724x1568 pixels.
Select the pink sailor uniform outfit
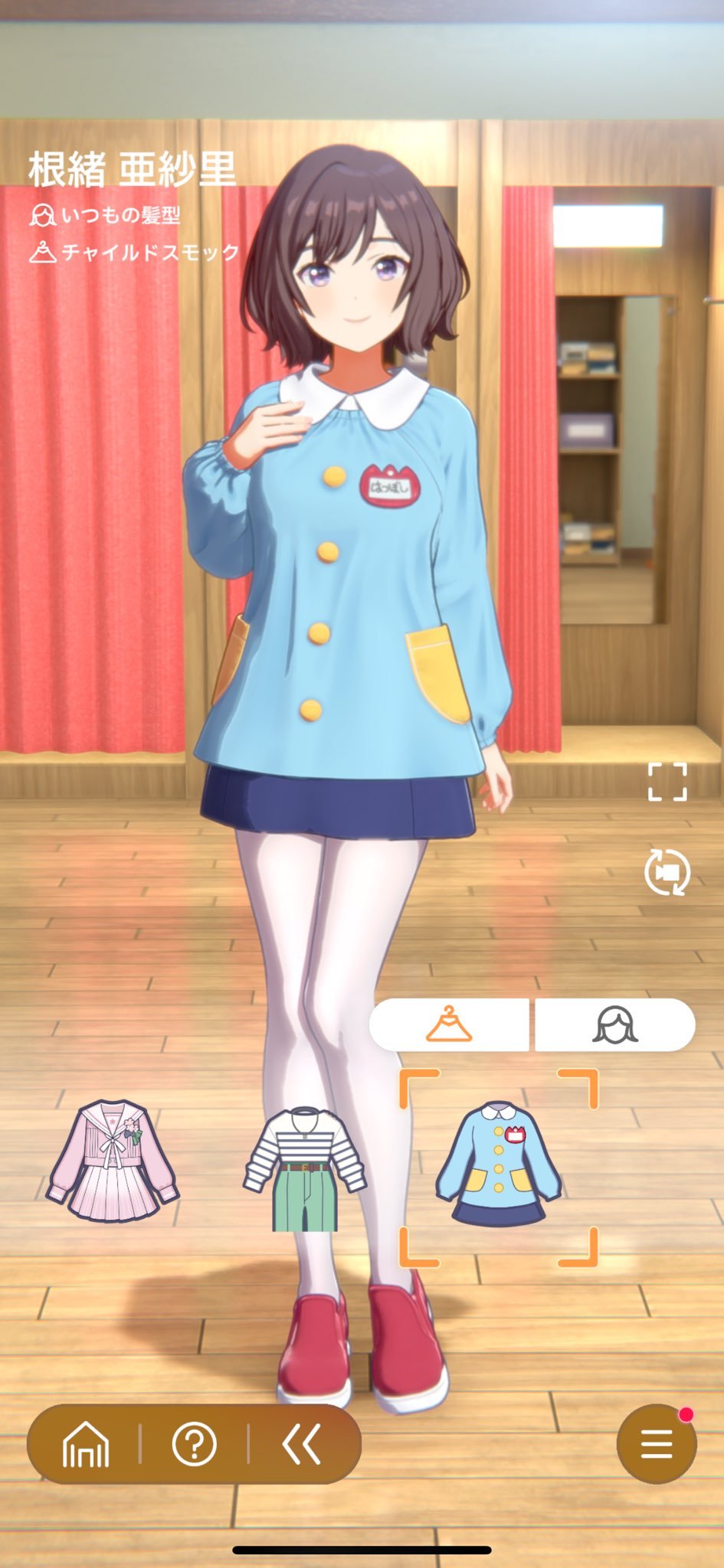(113, 1161)
